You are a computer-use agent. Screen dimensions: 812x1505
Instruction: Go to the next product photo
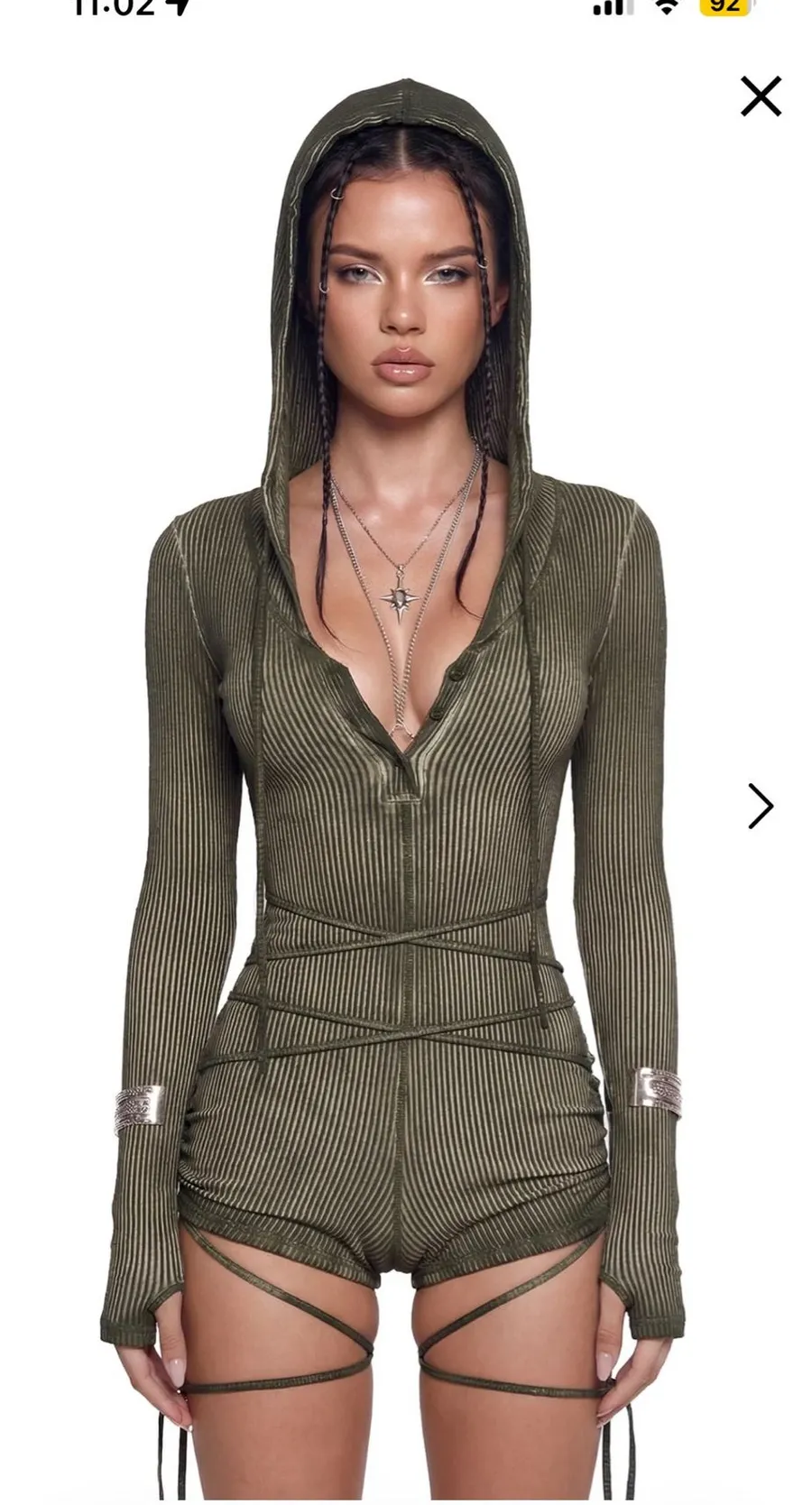point(761,806)
